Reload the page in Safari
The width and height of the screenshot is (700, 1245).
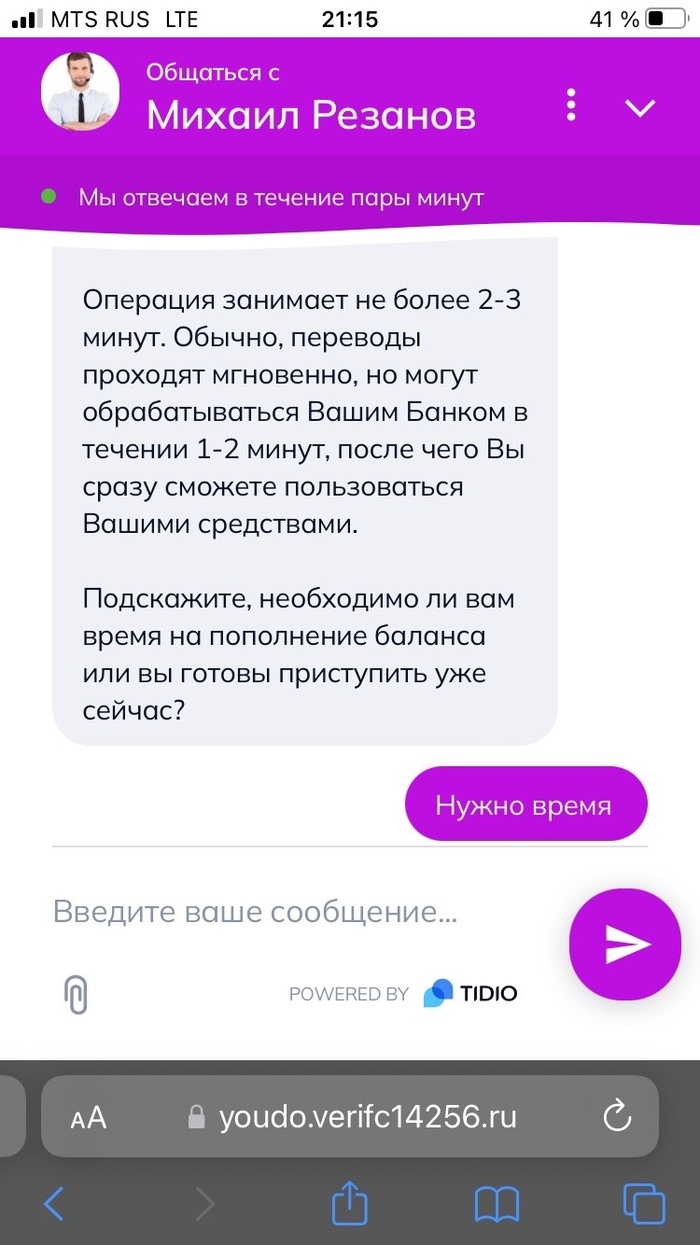[617, 1116]
